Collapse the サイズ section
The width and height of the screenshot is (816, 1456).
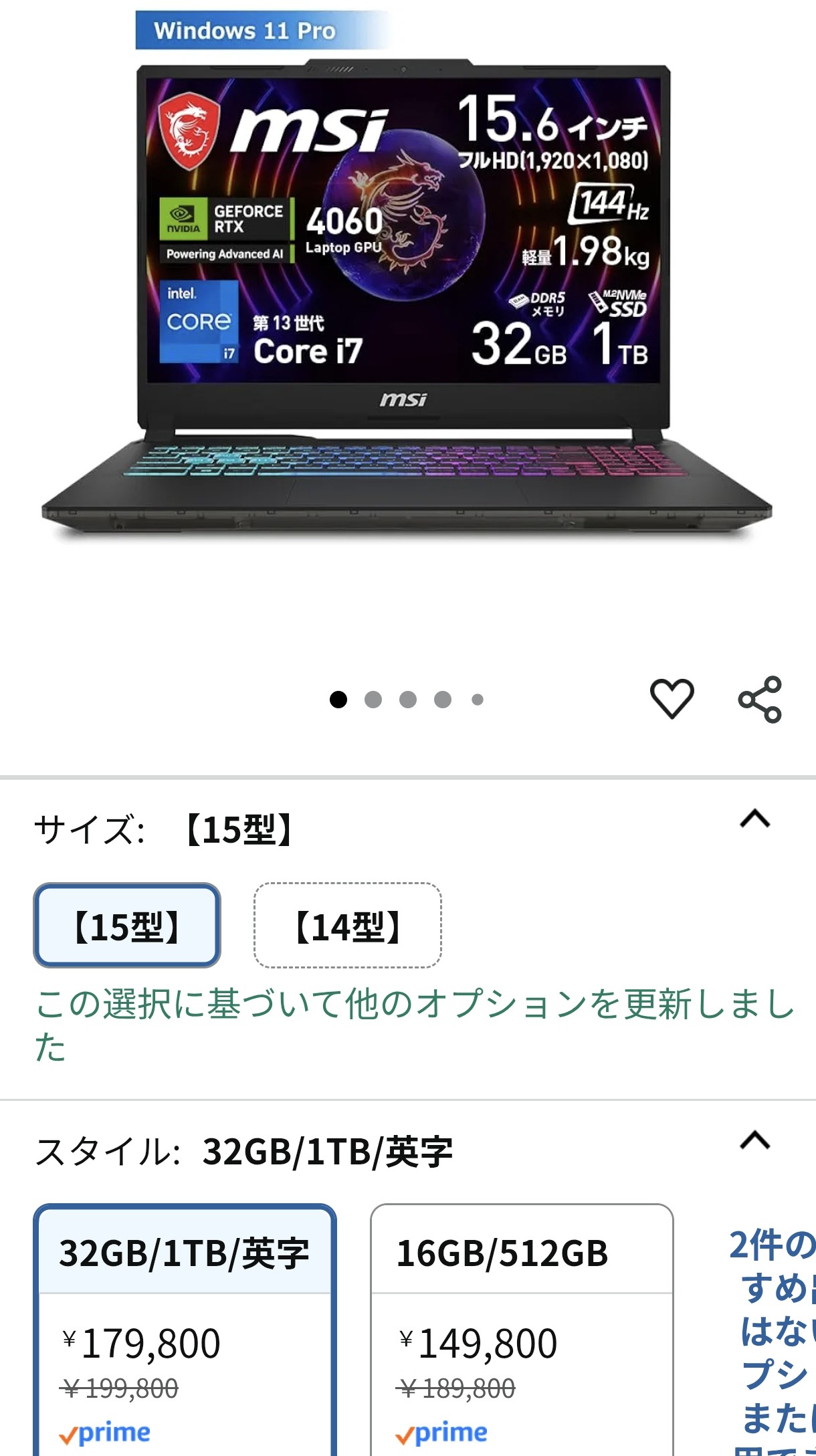pos(755,819)
